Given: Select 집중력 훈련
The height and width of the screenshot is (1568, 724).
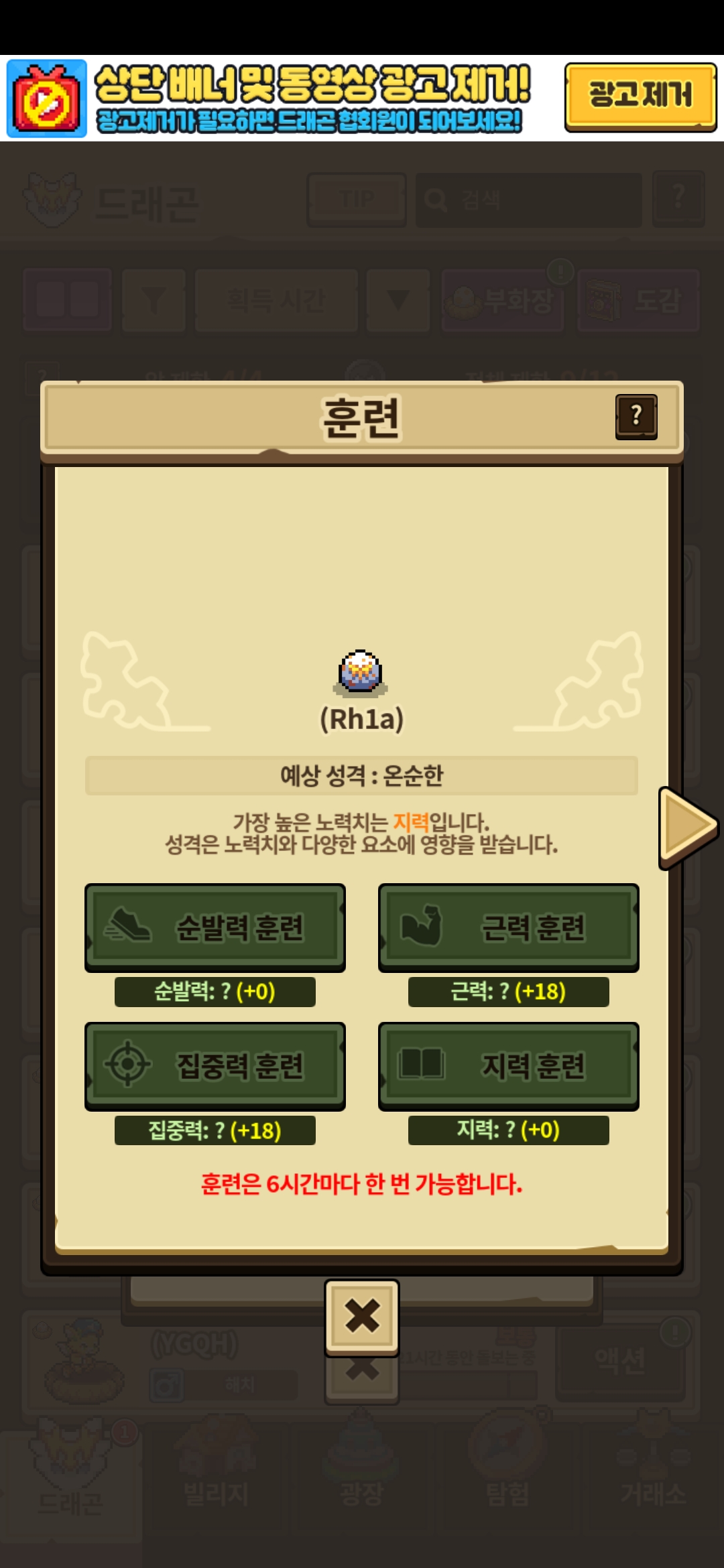Looking at the screenshot, I should [215, 1065].
